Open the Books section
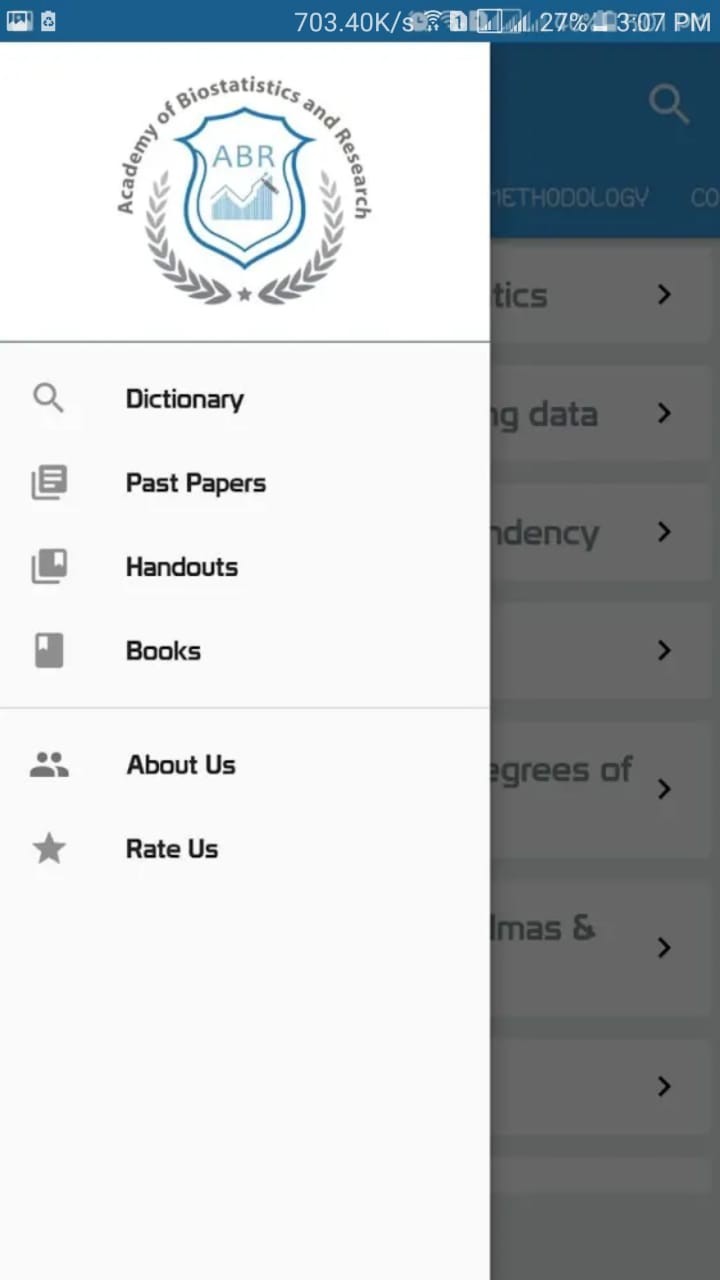The height and width of the screenshot is (1280, 720). click(163, 651)
